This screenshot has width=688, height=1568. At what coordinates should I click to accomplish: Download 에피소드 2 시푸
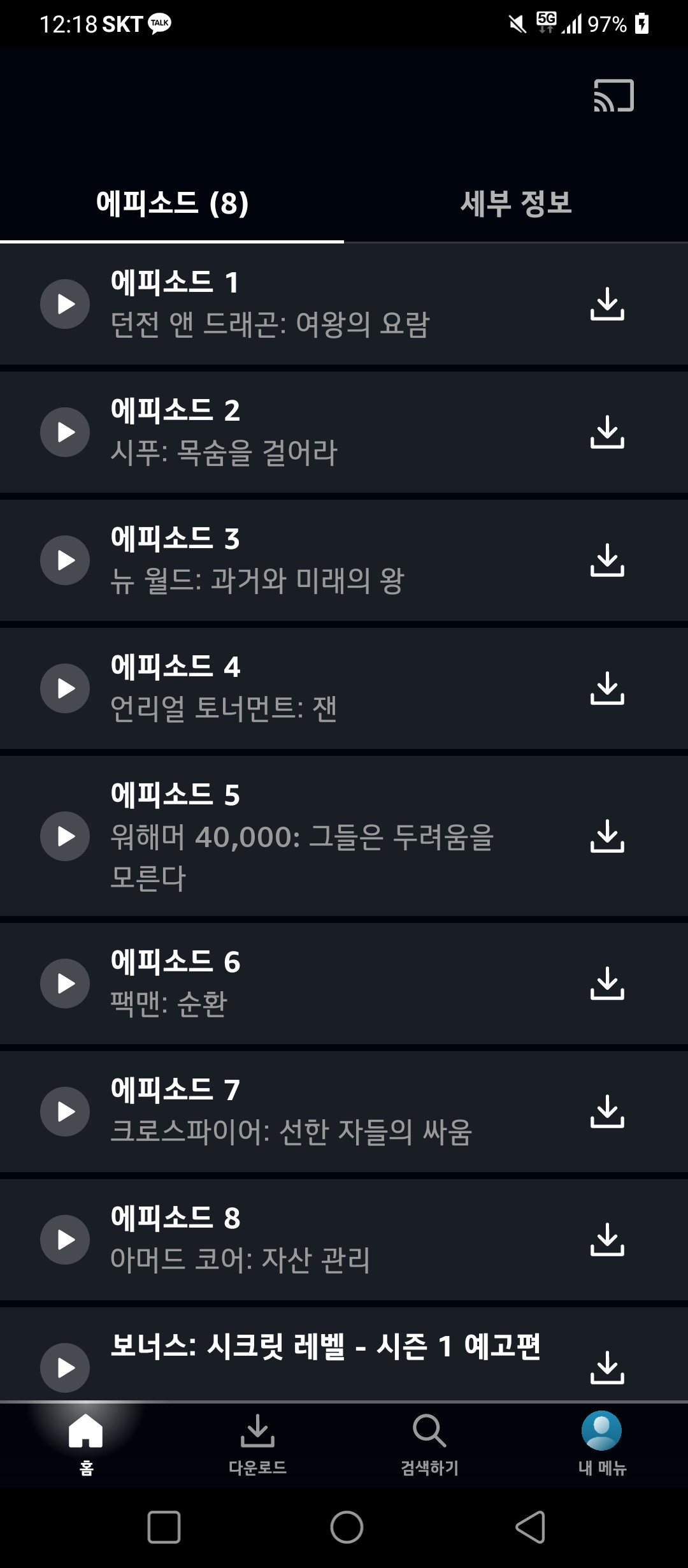(607, 432)
